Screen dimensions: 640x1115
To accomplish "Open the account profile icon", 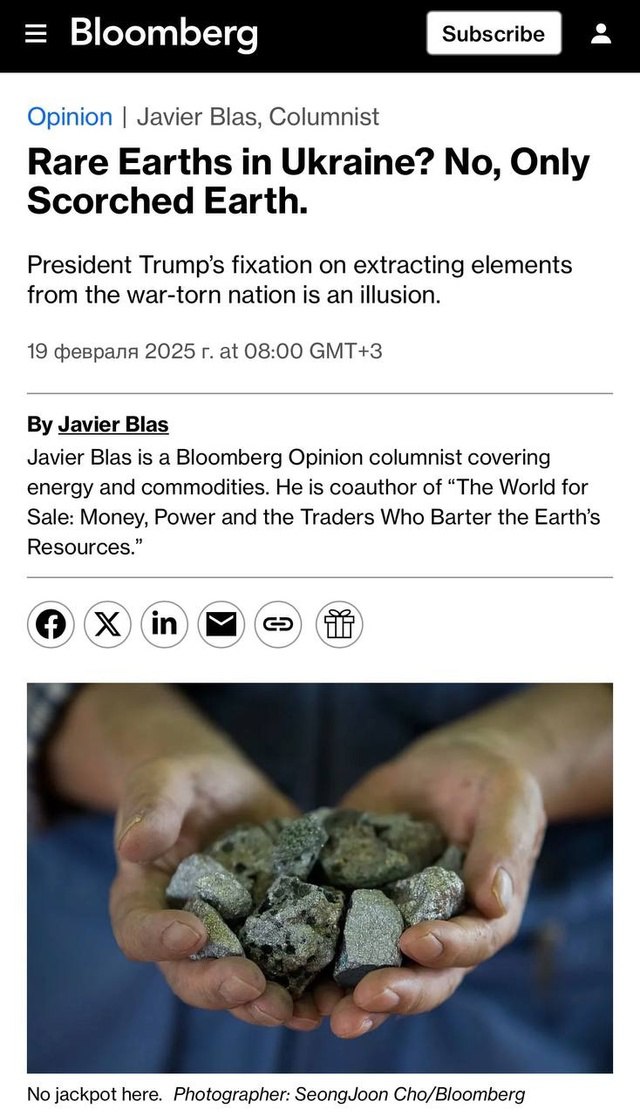I will tap(600, 34).
